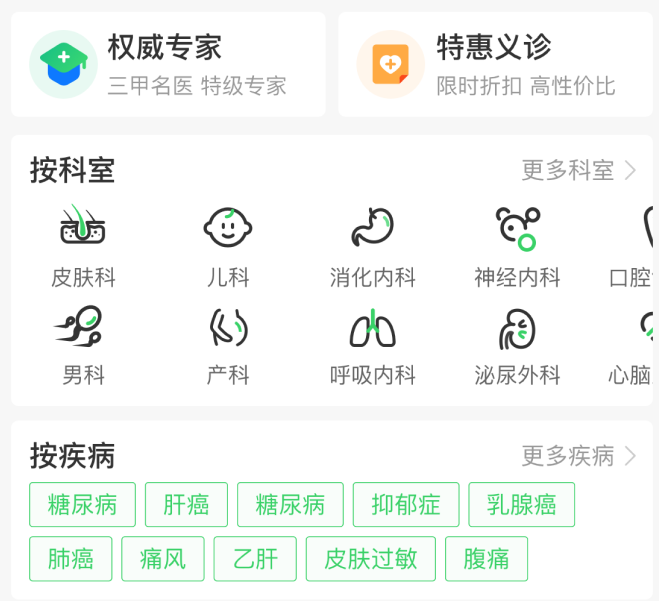Viewport: 659px width, 601px height.
Task: Select the 男科 department
Action: tap(83, 345)
